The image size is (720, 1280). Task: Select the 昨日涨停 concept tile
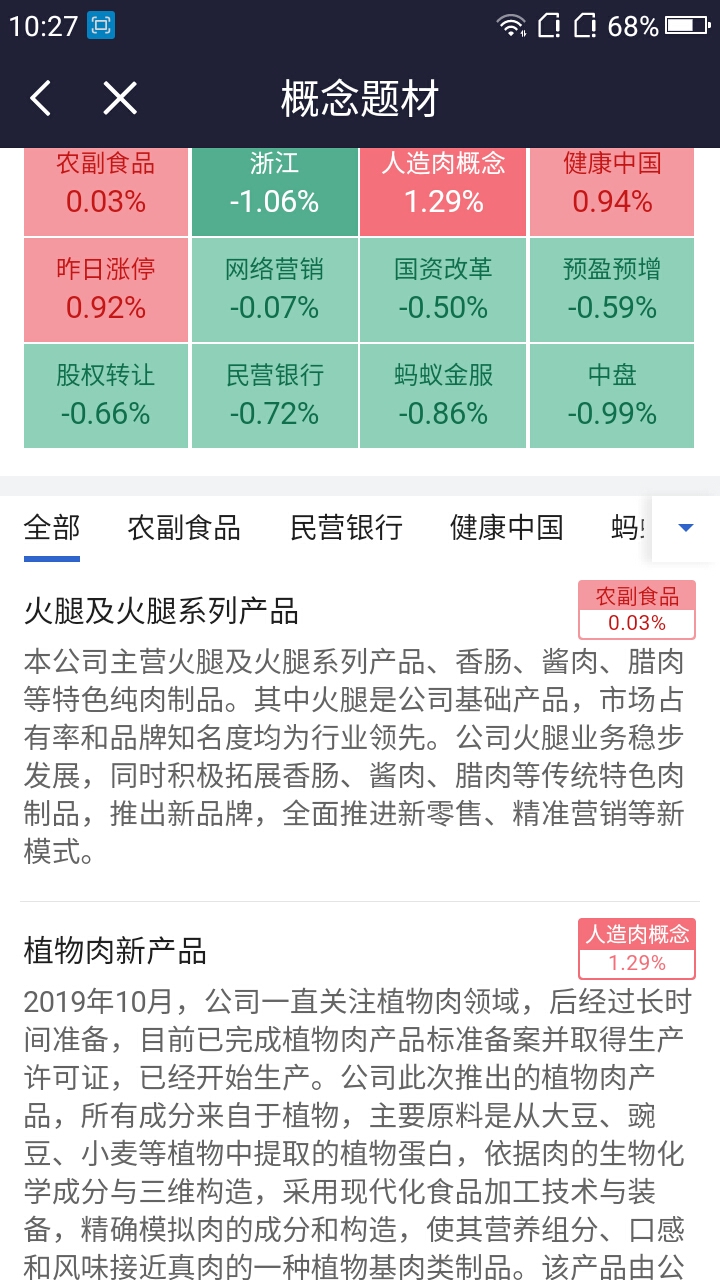click(105, 290)
